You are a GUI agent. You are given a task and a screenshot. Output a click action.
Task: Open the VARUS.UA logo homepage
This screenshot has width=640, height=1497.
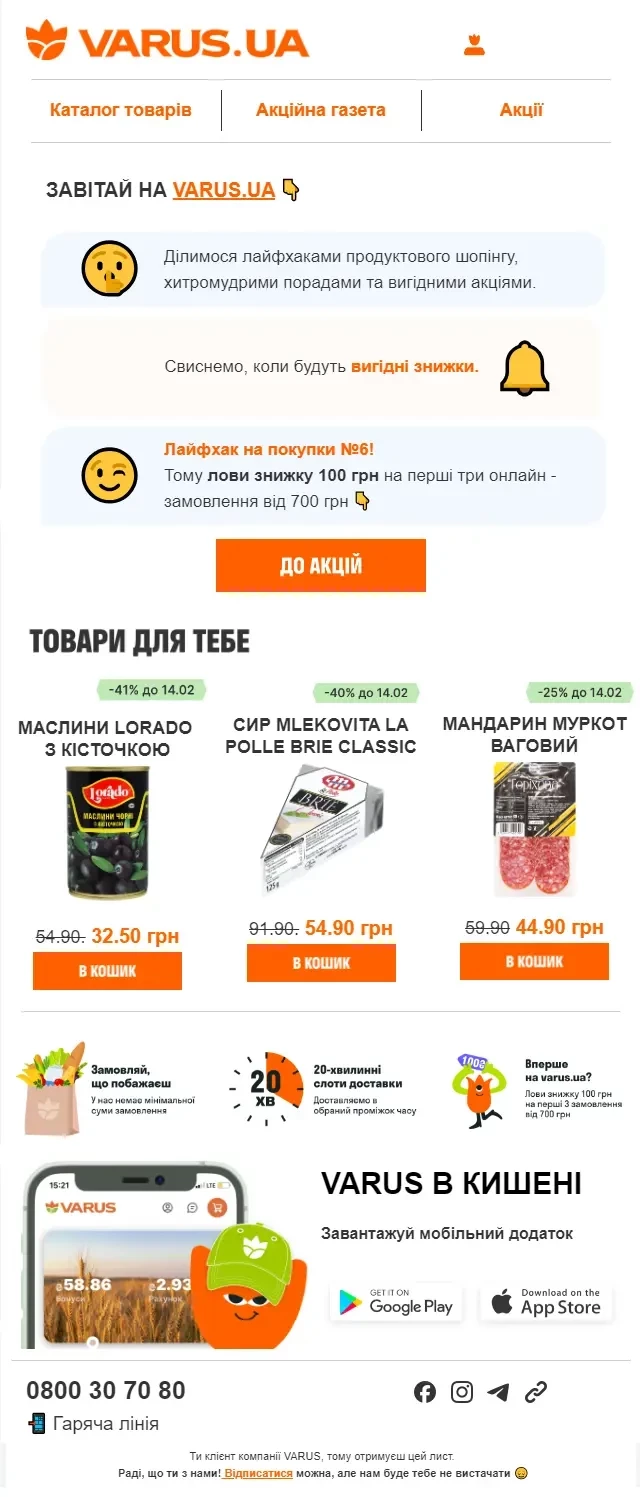pyautogui.click(x=167, y=43)
